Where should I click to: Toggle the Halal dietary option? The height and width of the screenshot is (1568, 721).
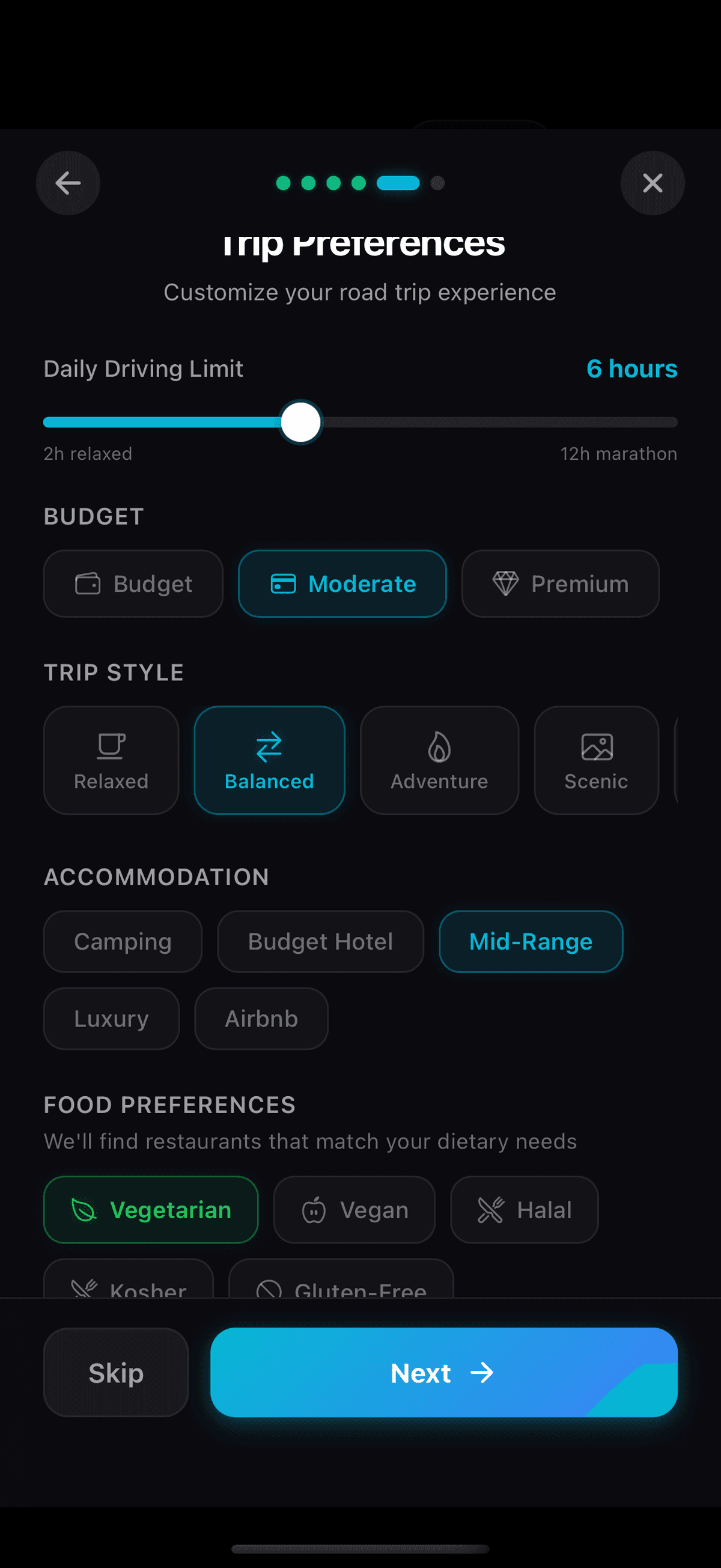tap(524, 1209)
